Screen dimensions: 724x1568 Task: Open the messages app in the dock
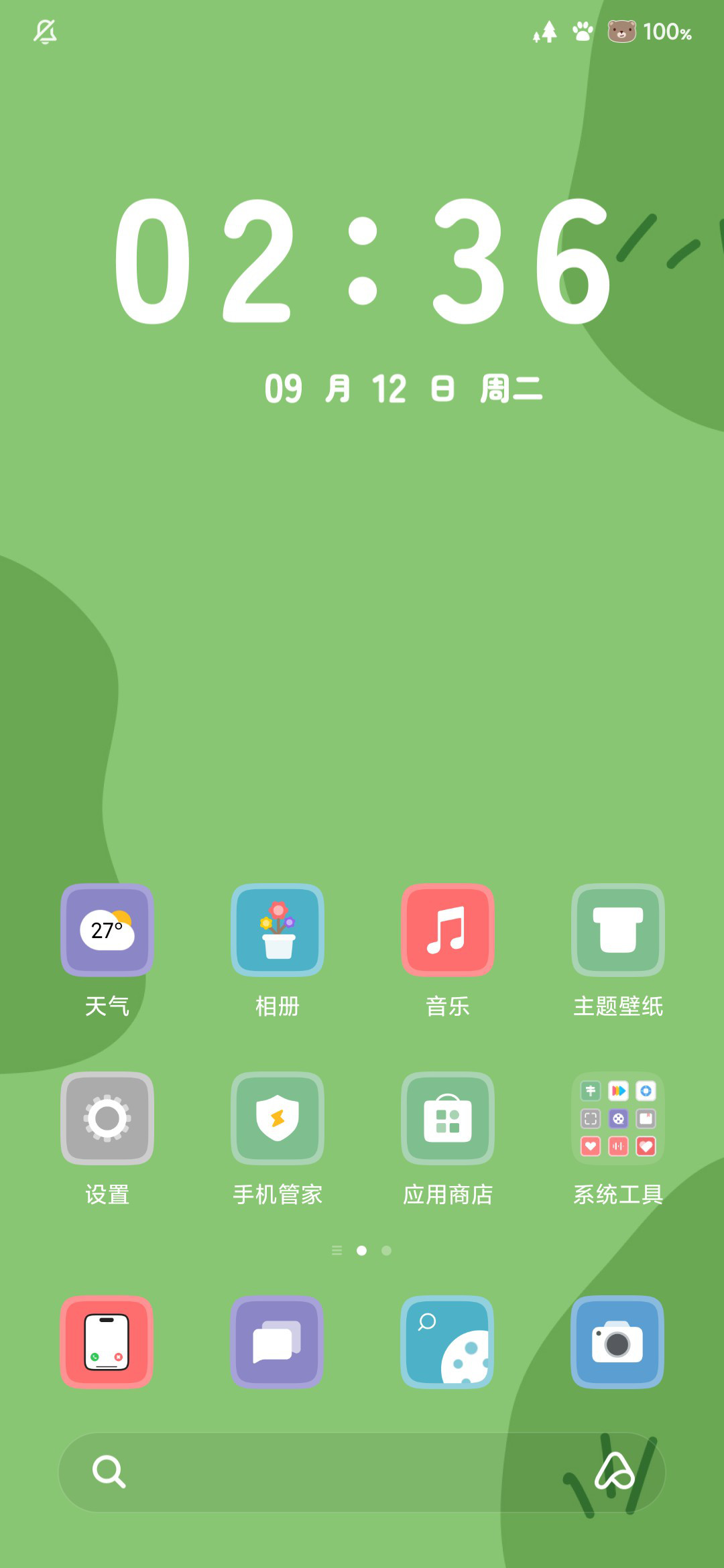[278, 1342]
